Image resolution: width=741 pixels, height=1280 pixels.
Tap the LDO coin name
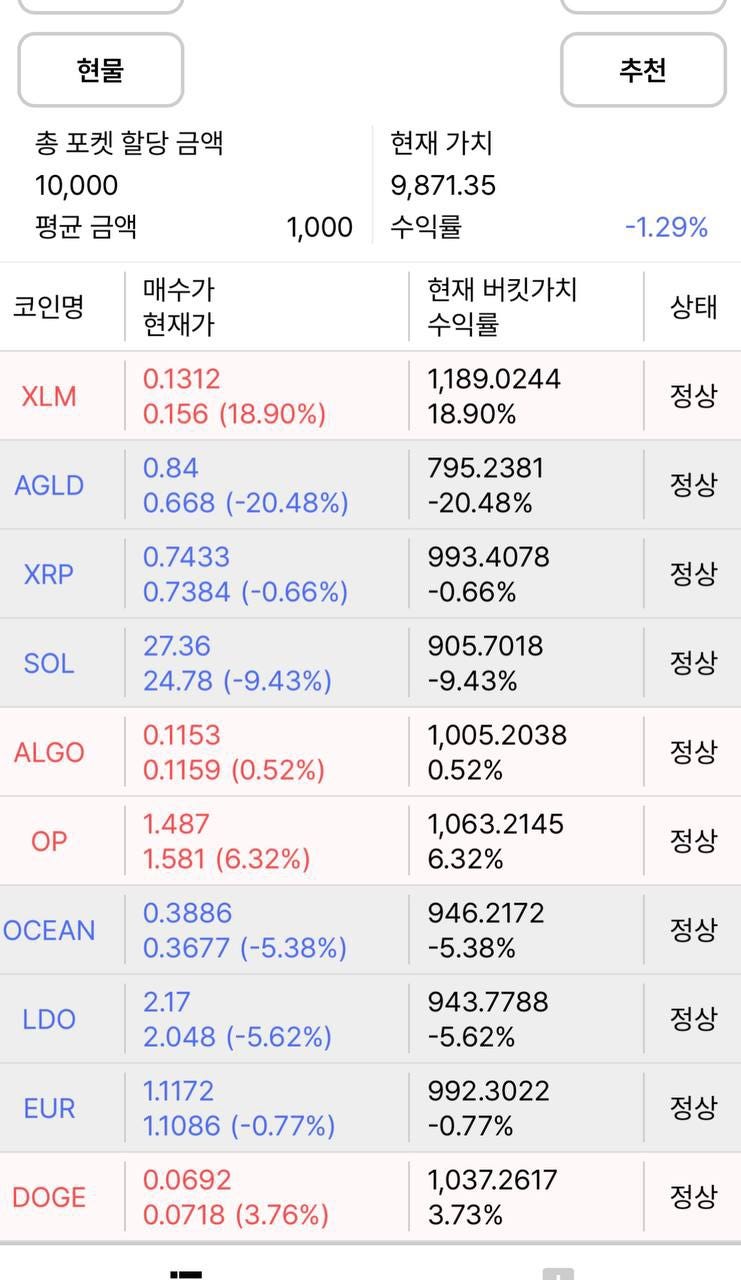pyautogui.click(x=46, y=1018)
